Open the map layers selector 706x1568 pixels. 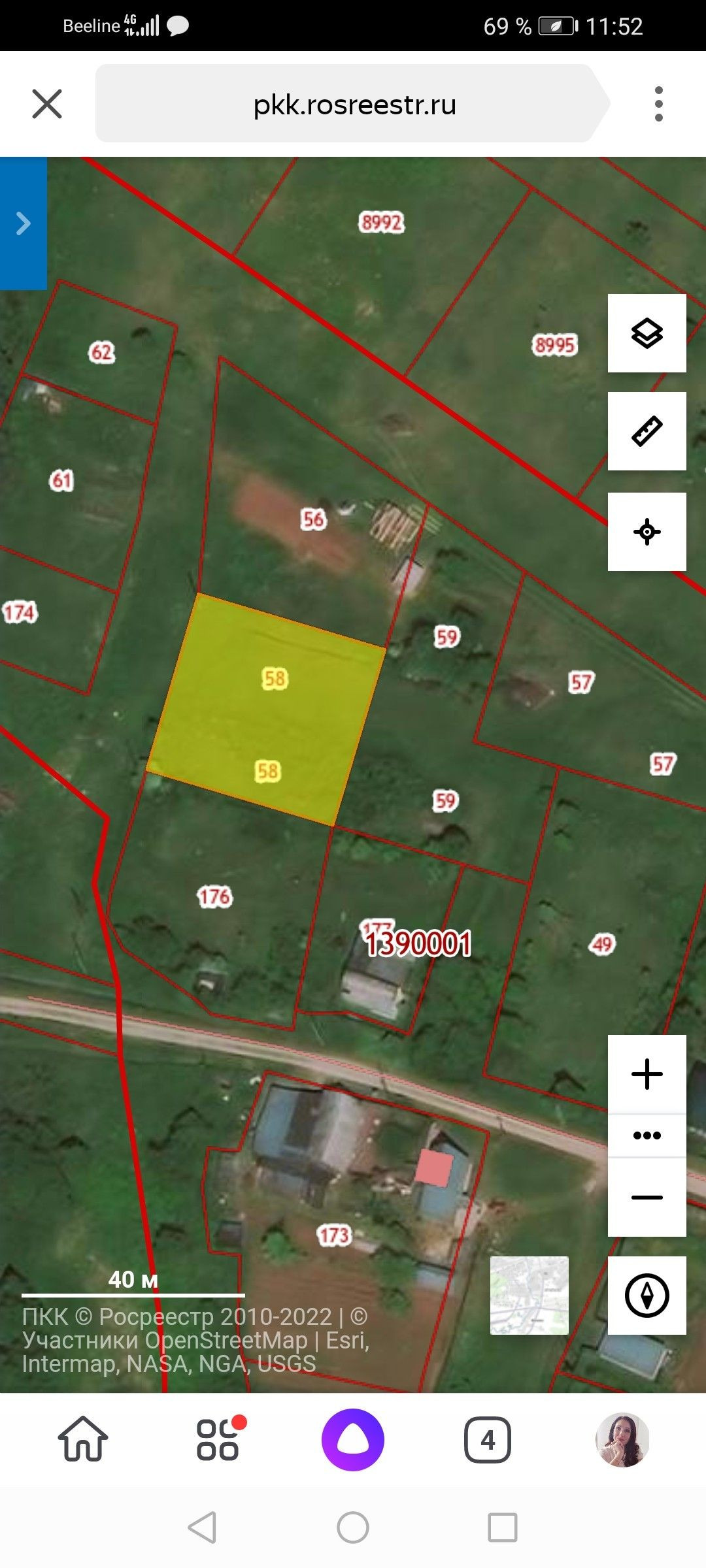click(647, 333)
